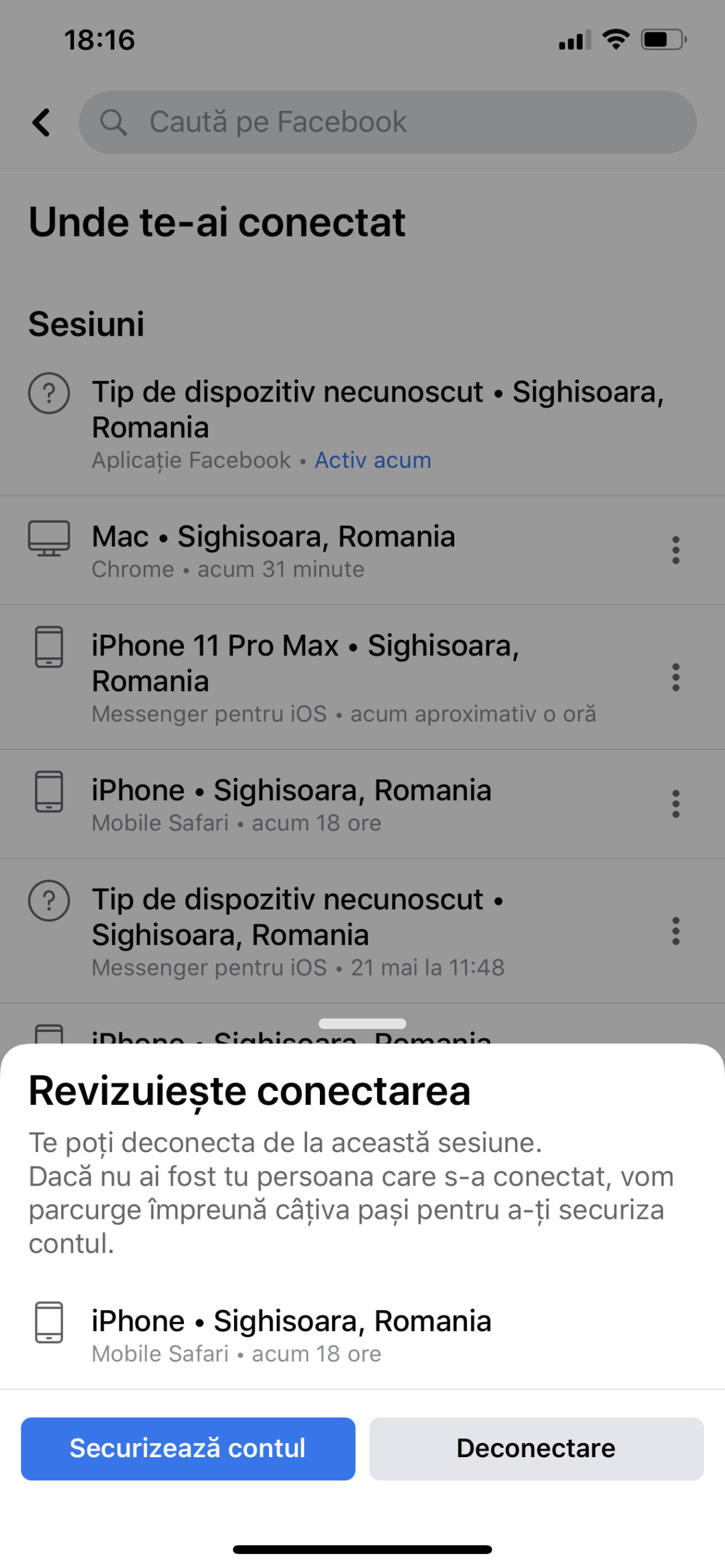
Task: Tap the sheet's drag handle to dismiss it
Action: click(x=362, y=1023)
